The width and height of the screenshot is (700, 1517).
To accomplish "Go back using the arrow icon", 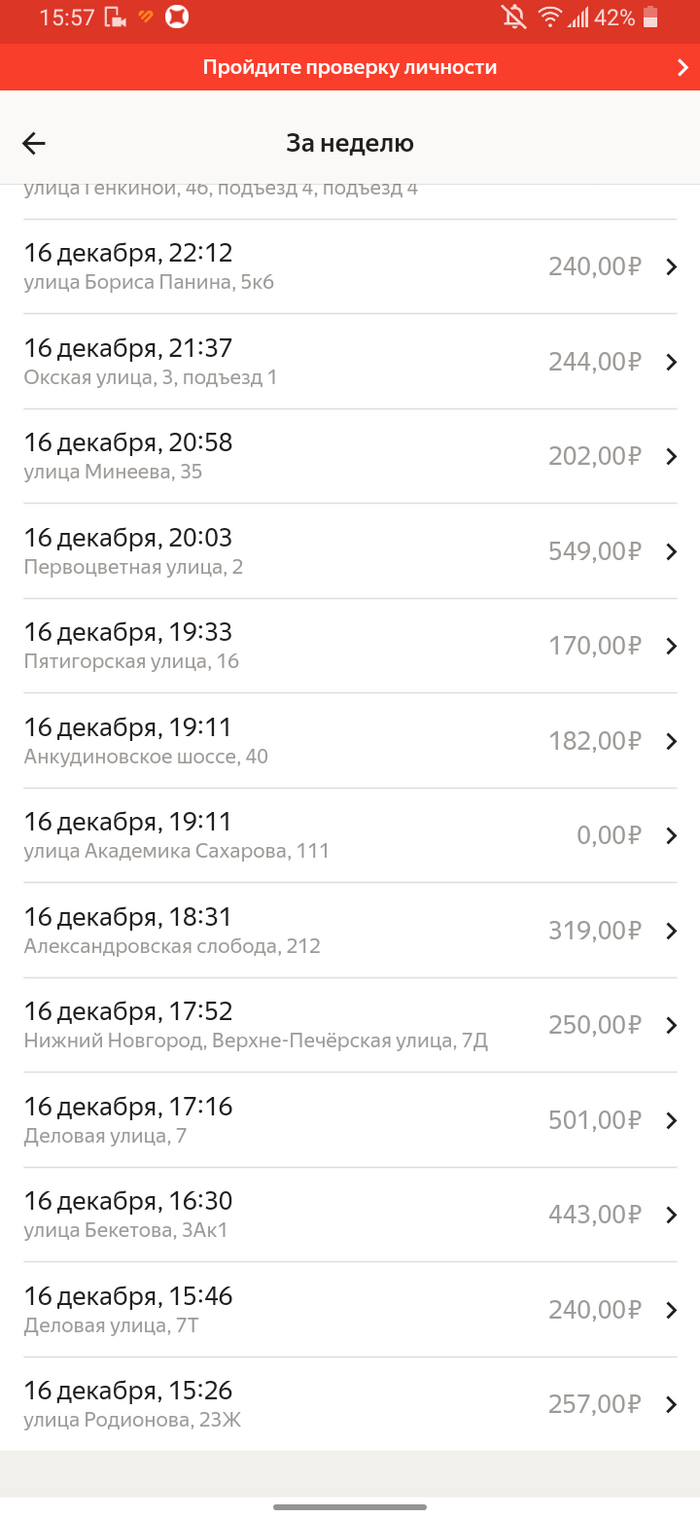I will tap(34, 144).
